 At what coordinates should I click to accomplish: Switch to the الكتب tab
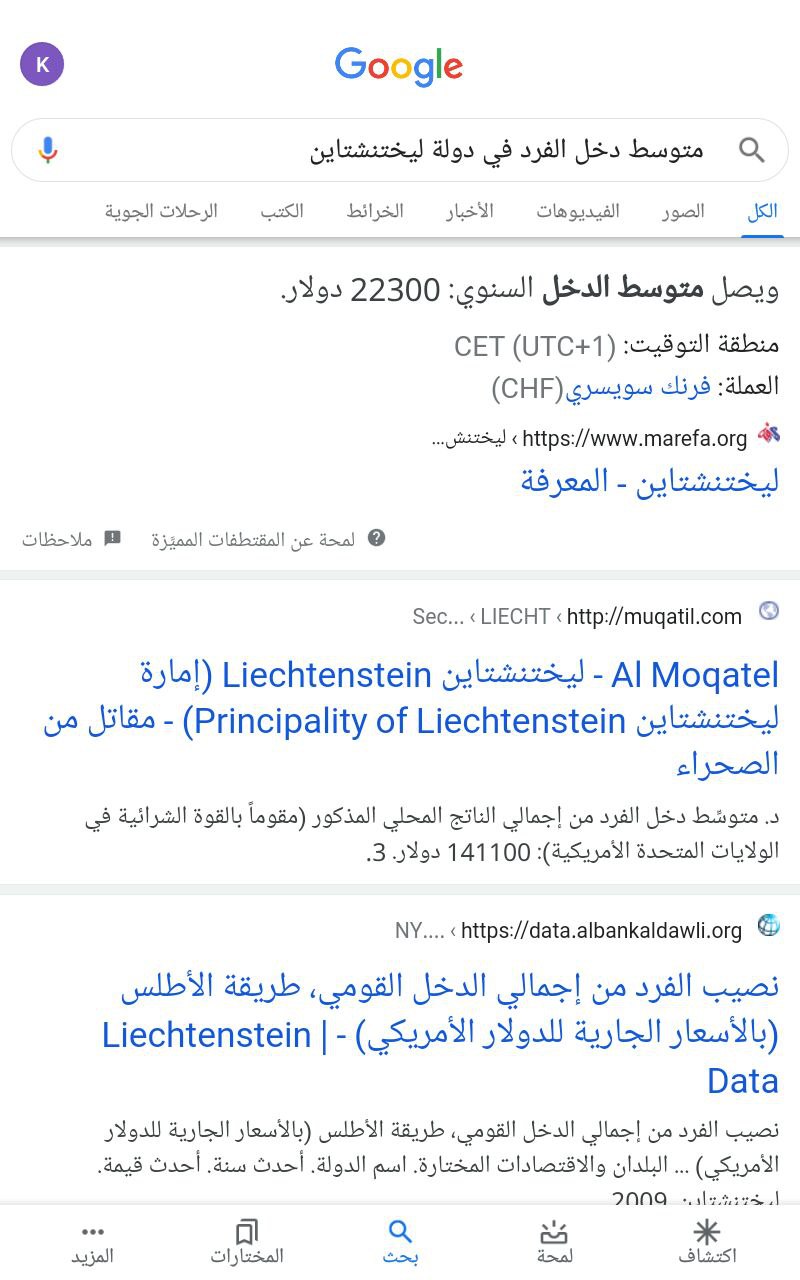[282, 211]
